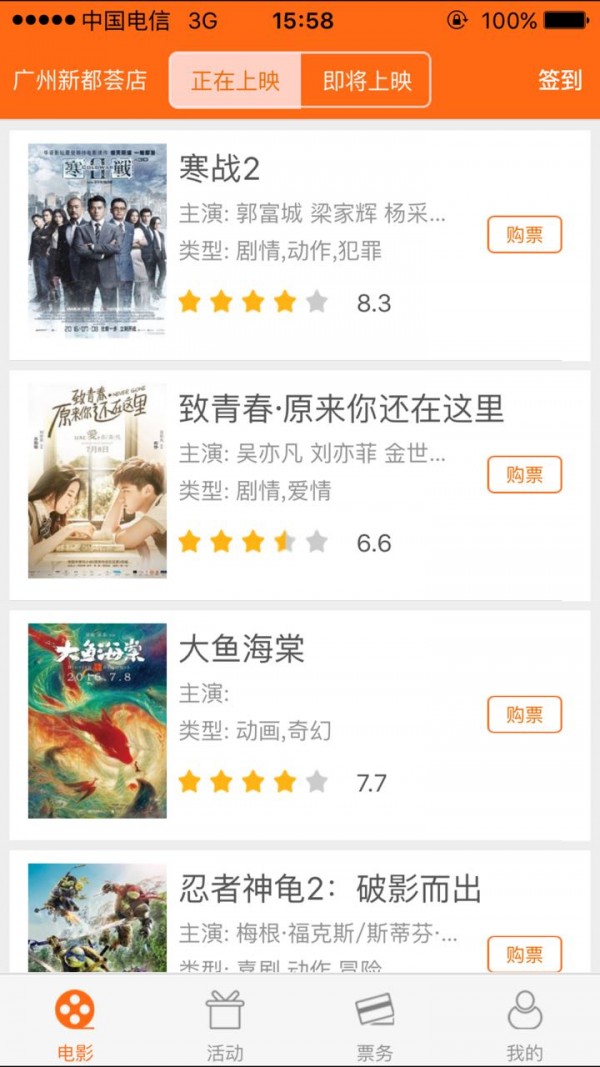600x1067 pixels.
Task: Buy tickets for 大鱼海棠
Action: tap(524, 715)
